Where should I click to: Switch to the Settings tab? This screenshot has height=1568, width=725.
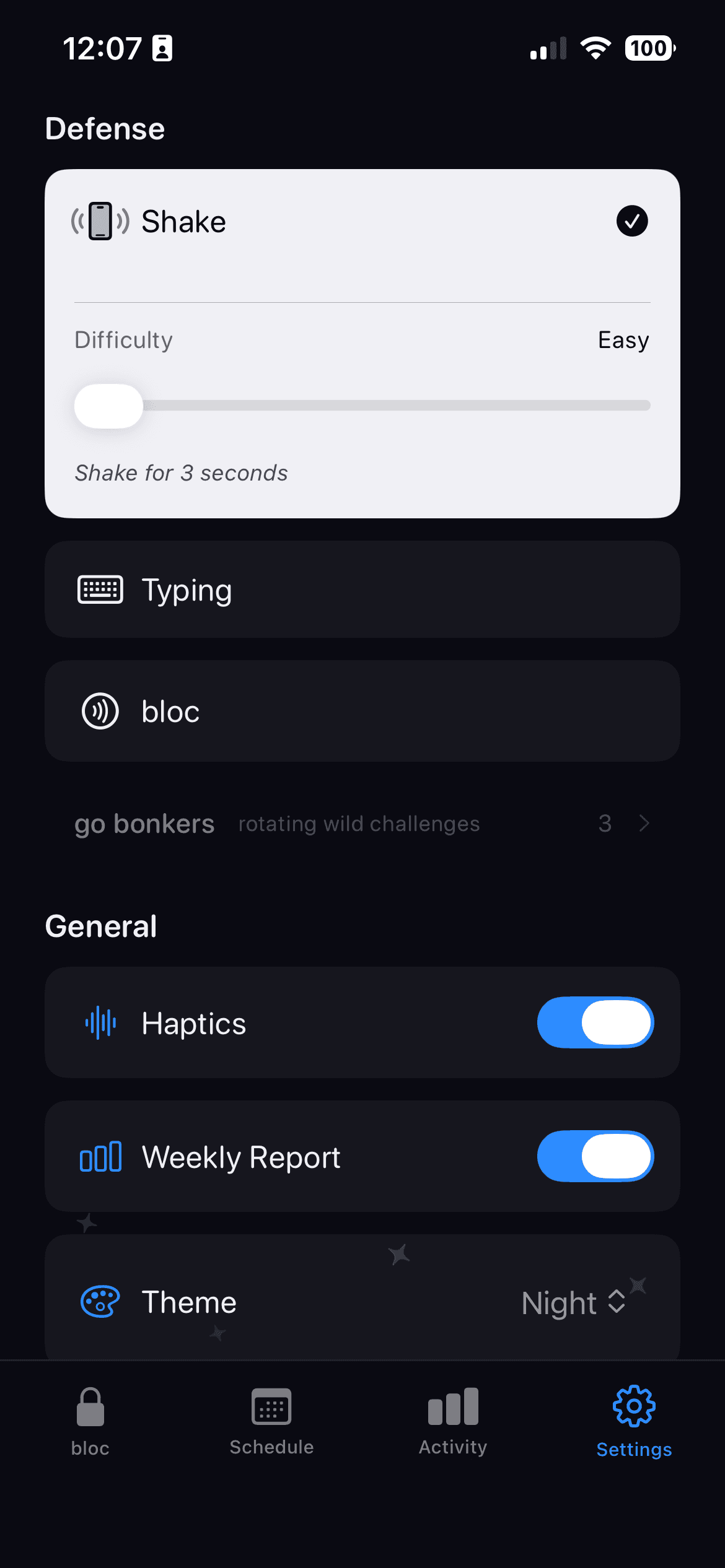coord(634,1421)
